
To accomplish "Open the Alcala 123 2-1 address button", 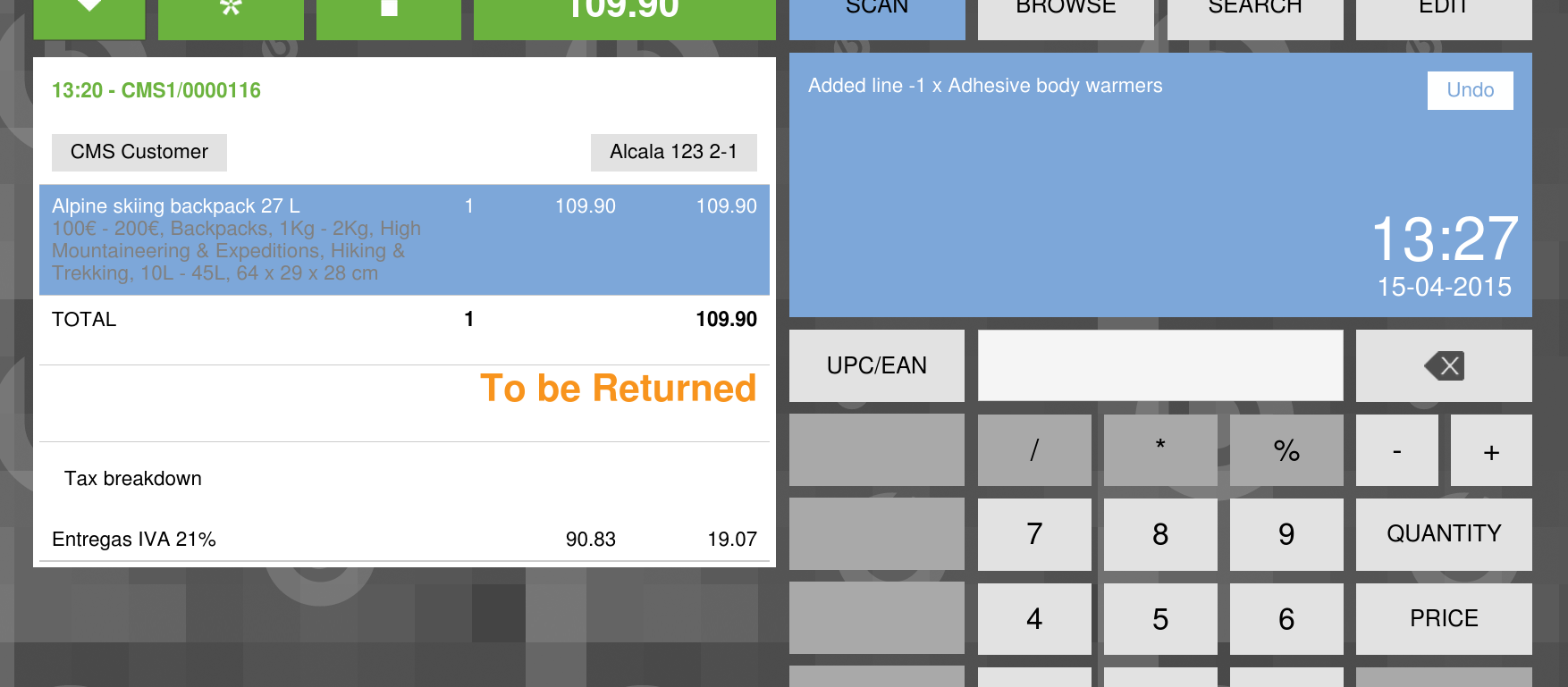I will (x=673, y=152).
